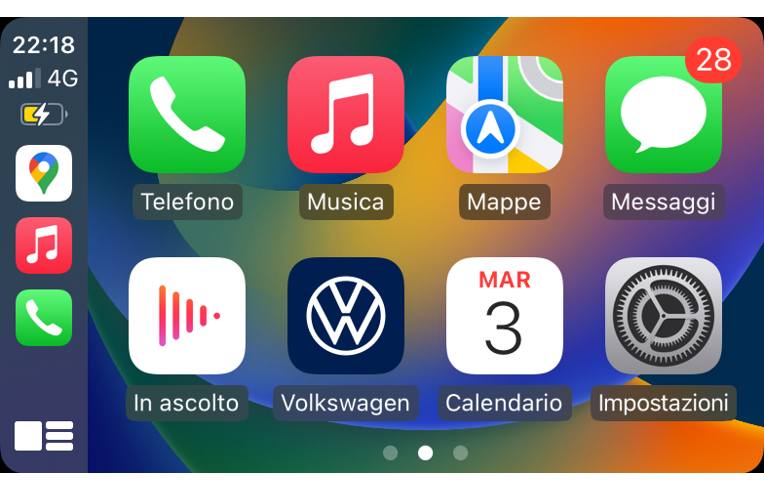Tap the phone shortcut in sidebar
Screen dimensions: 764x492
pyautogui.click(x=44, y=317)
